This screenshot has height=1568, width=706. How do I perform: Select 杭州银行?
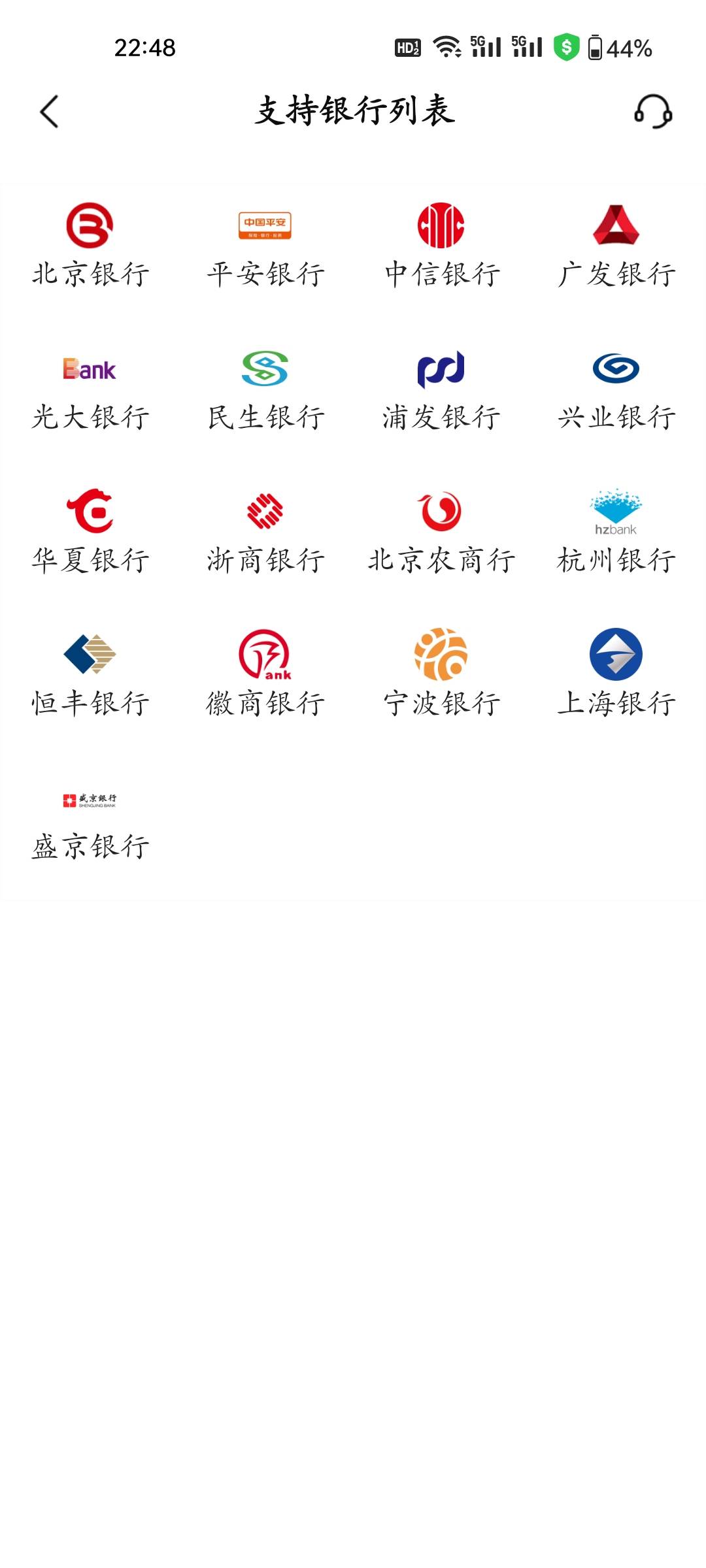coord(616,532)
